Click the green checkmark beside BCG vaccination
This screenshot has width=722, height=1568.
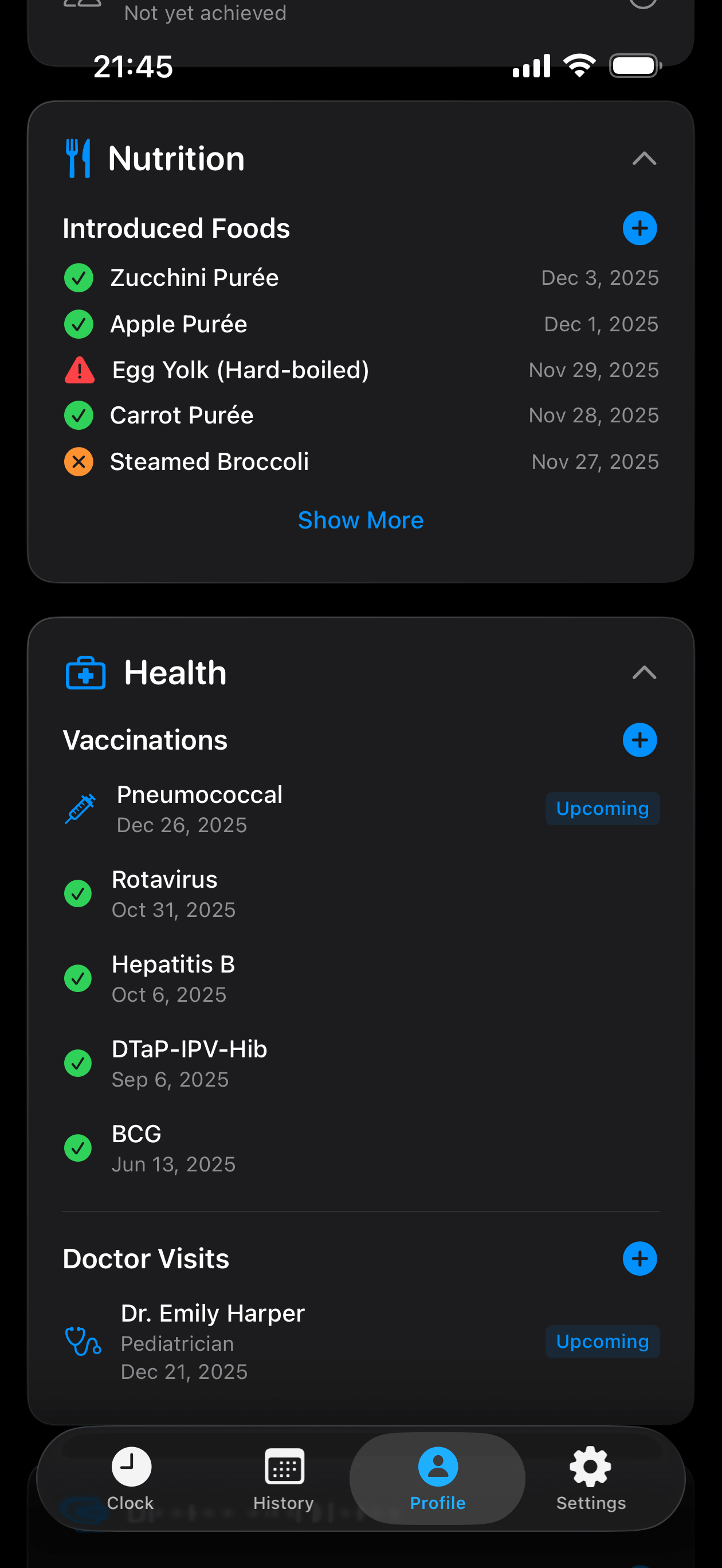pos(78,1147)
